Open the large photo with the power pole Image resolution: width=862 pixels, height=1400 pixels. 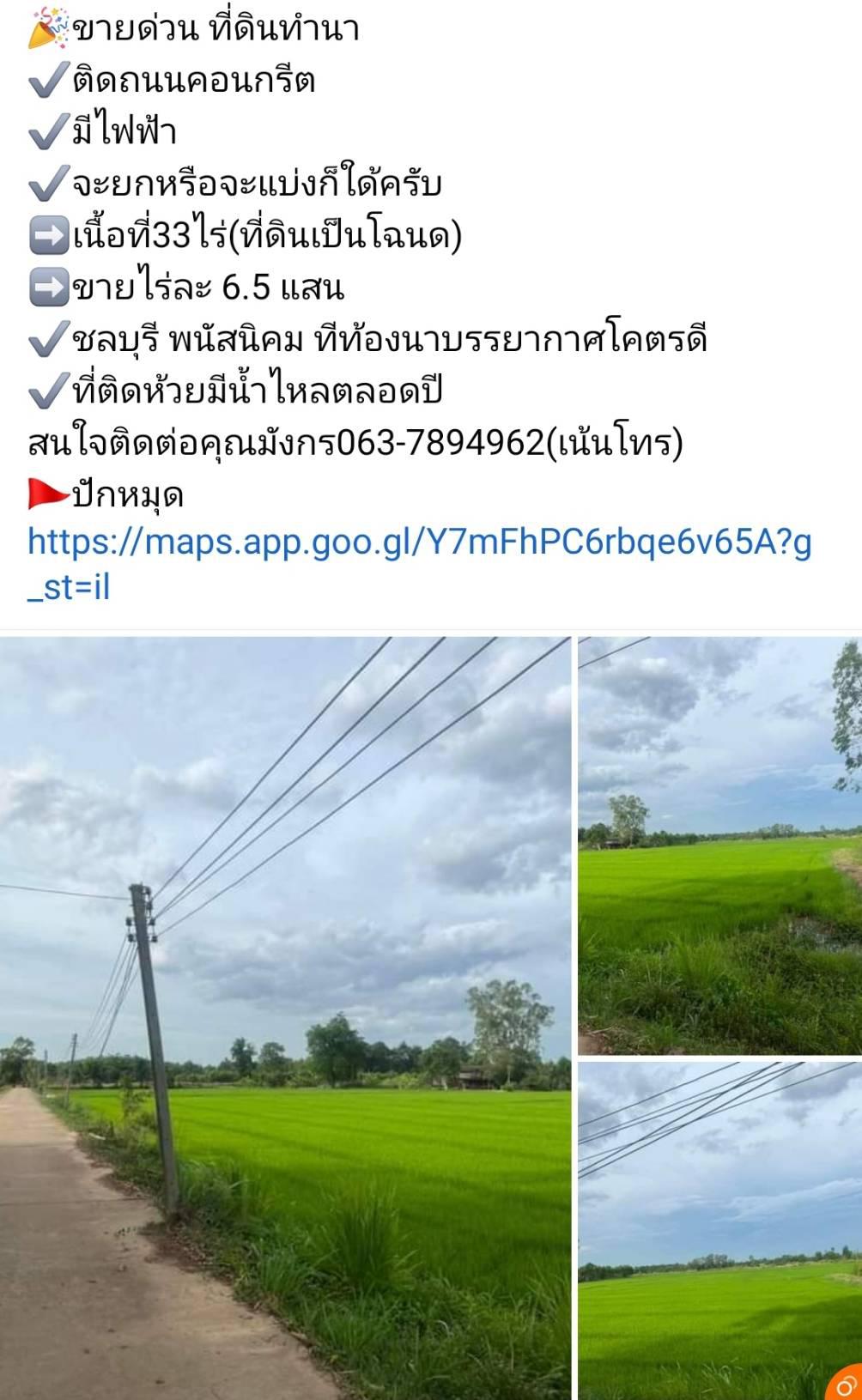(285, 1018)
